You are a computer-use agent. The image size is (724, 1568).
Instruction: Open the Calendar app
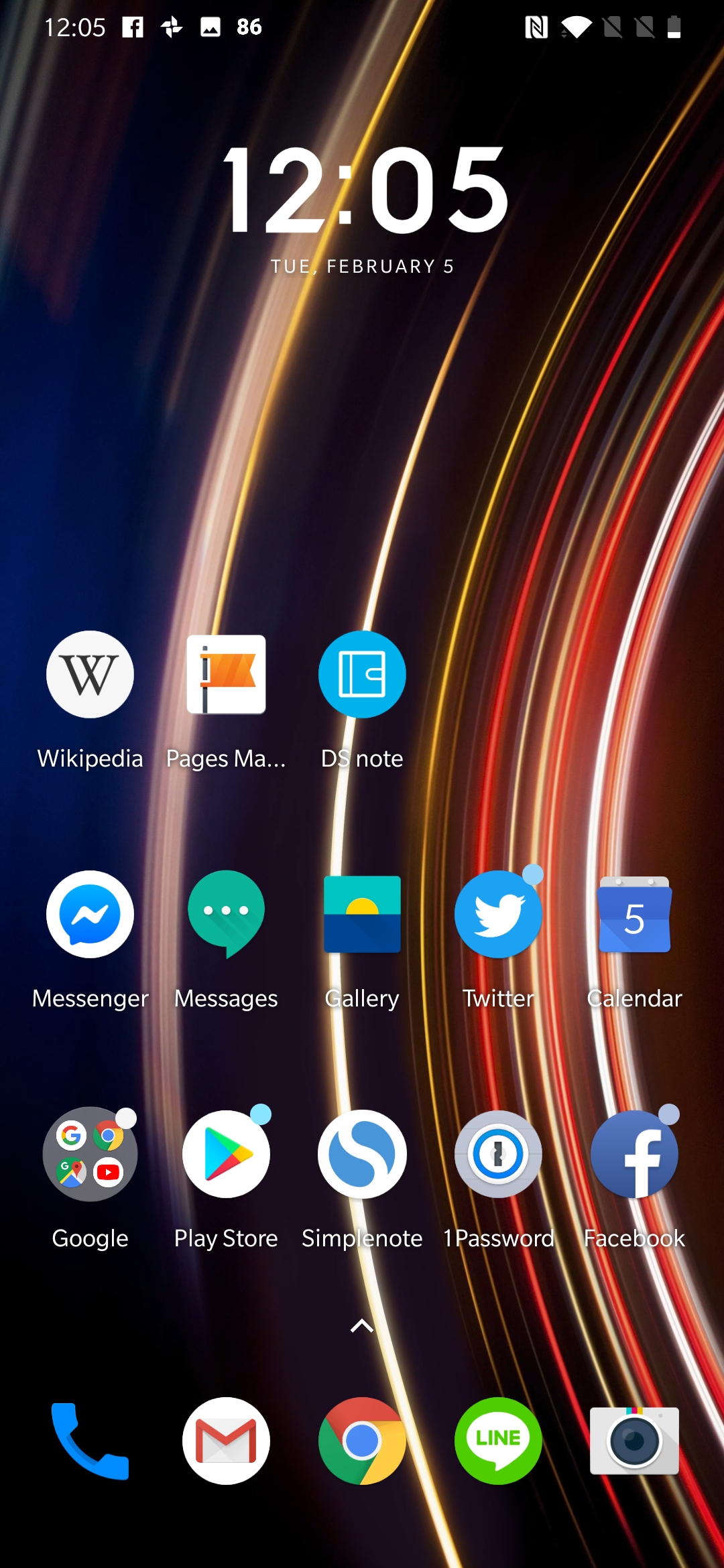coord(634,915)
